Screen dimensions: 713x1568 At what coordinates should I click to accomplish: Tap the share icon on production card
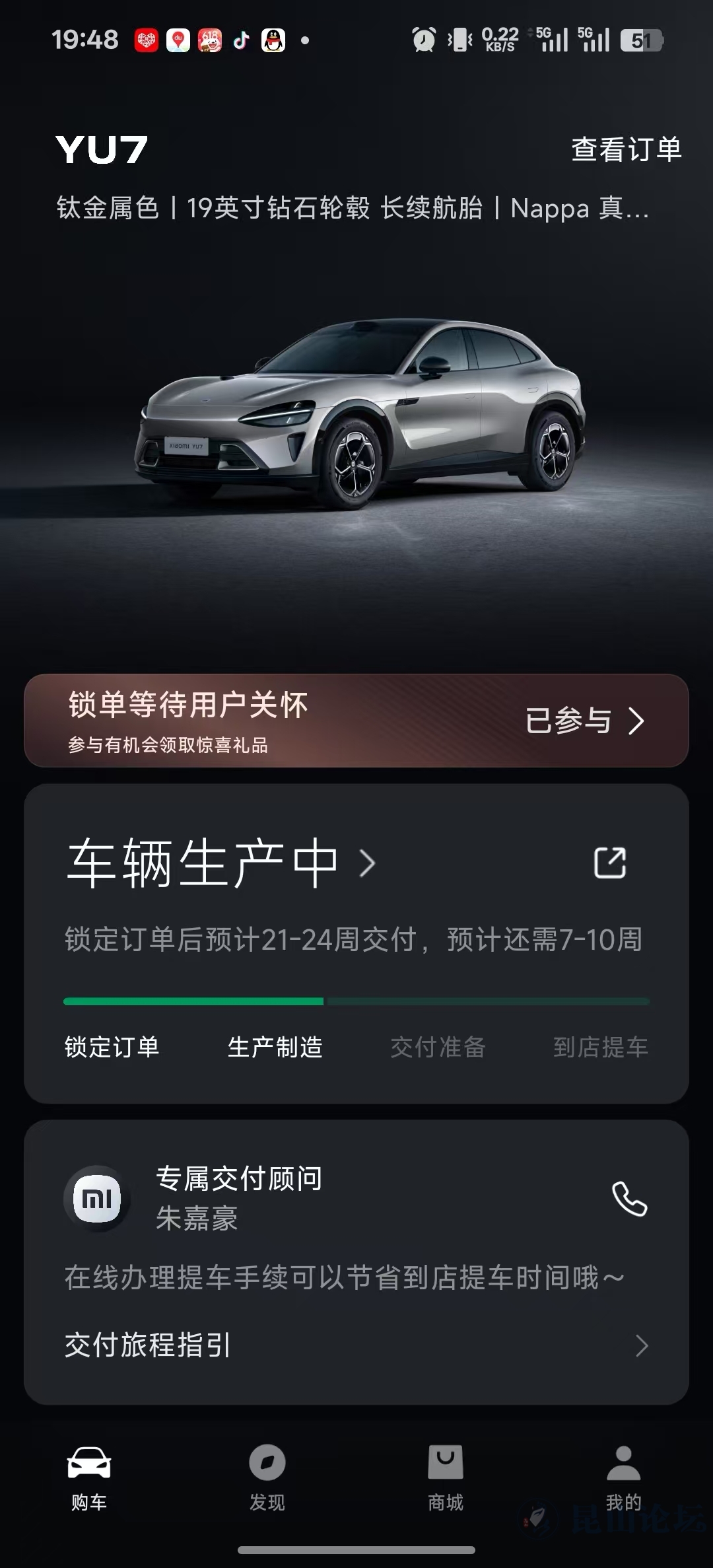pyautogui.click(x=609, y=863)
